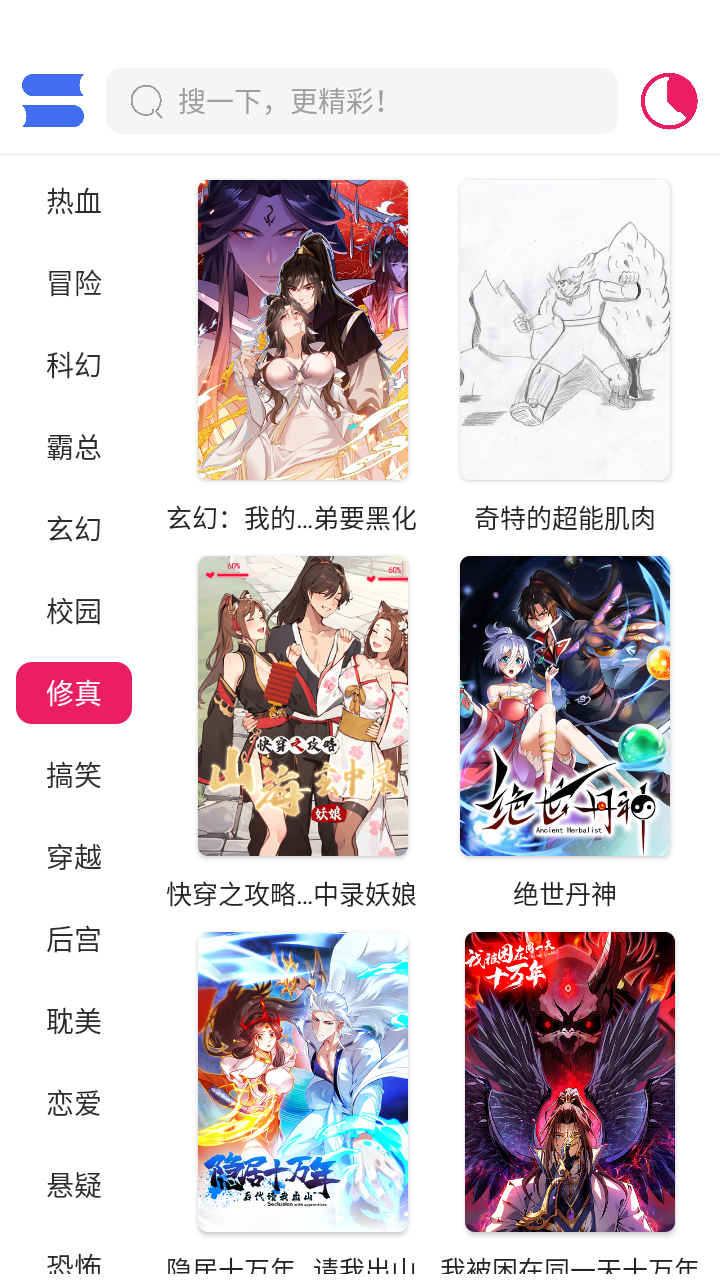Image resolution: width=720 pixels, height=1280 pixels.
Task: Click the magnifier icon inside the search bar
Action: [x=146, y=100]
